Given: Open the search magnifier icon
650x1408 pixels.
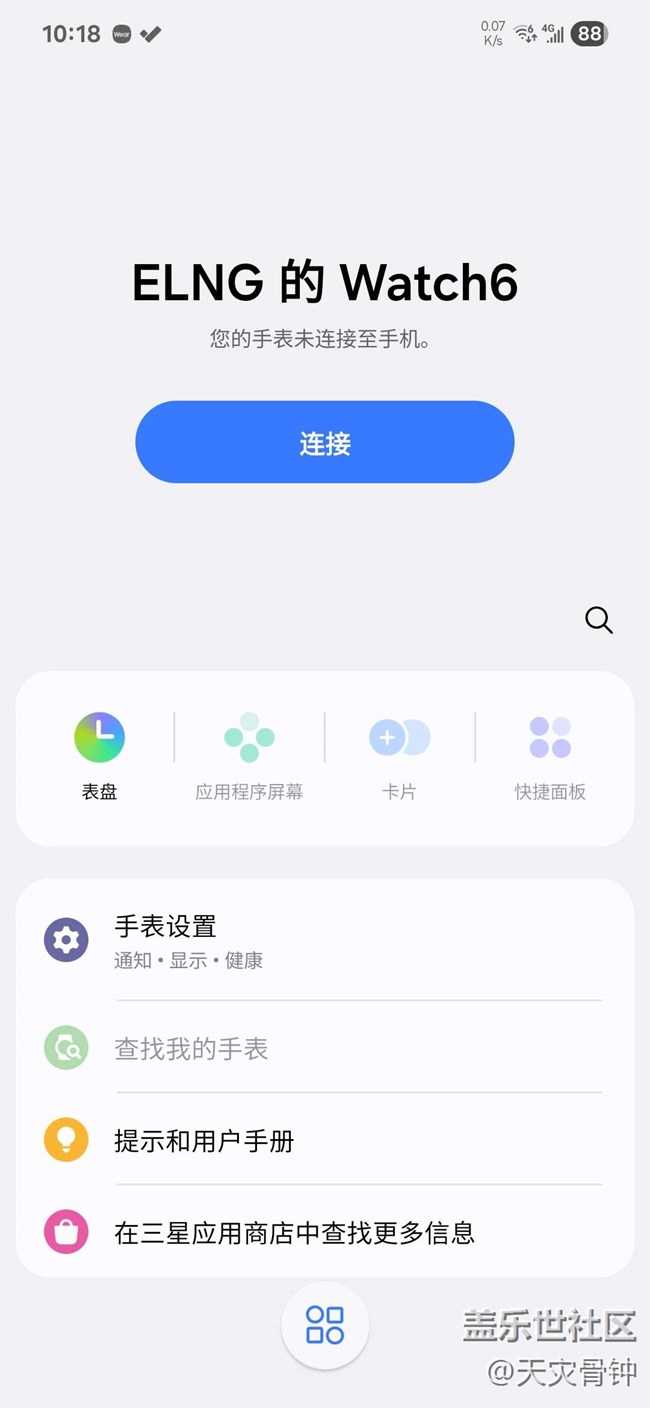Looking at the screenshot, I should click(x=598, y=620).
